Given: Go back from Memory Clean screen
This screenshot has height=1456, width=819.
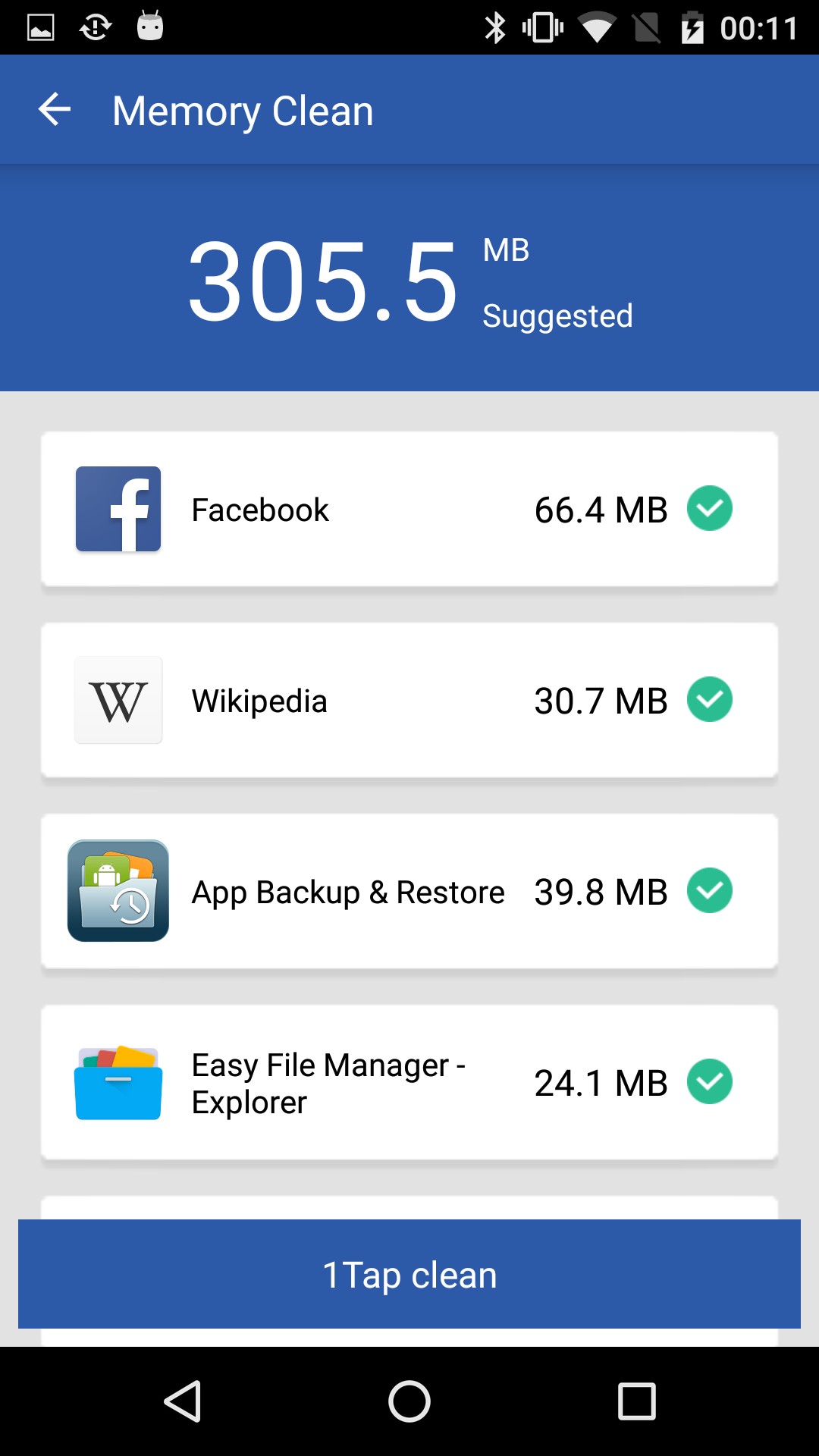Looking at the screenshot, I should (55, 110).
